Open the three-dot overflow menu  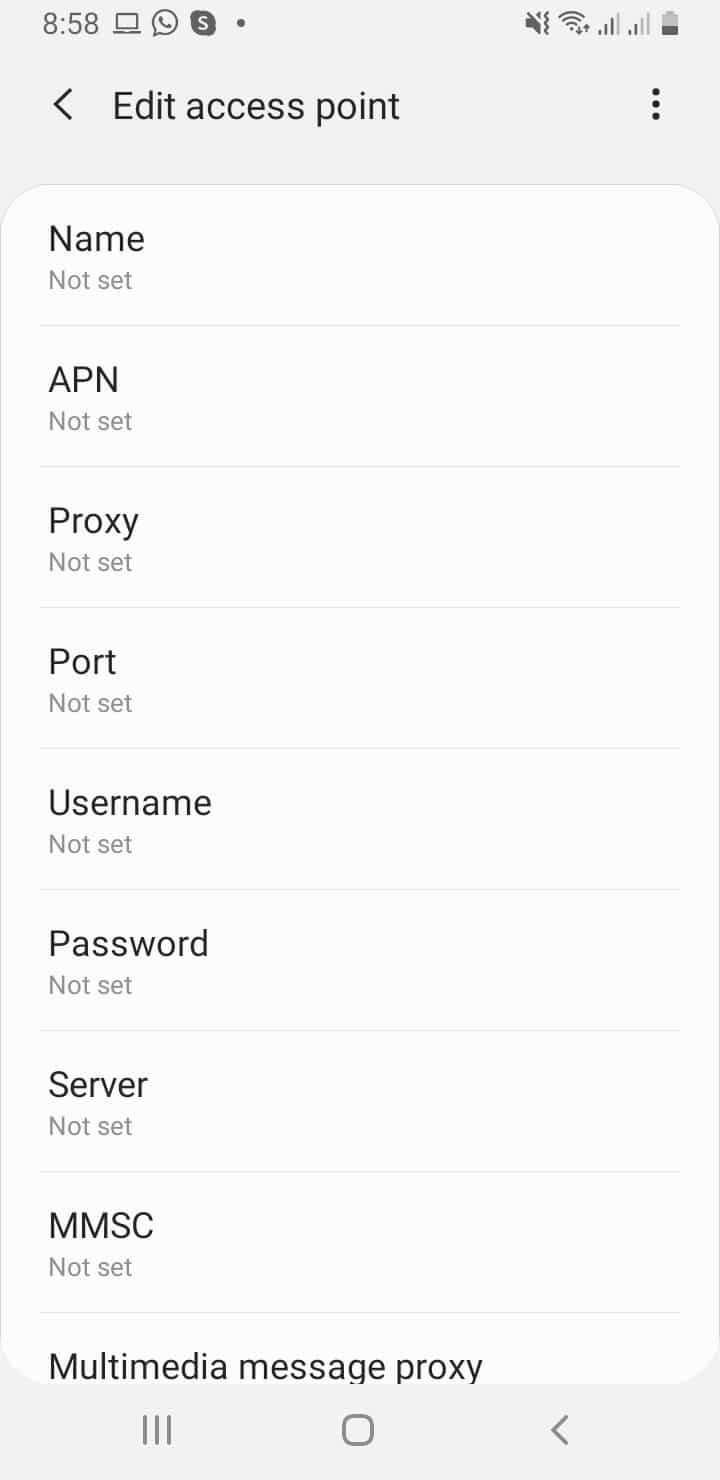click(x=656, y=104)
